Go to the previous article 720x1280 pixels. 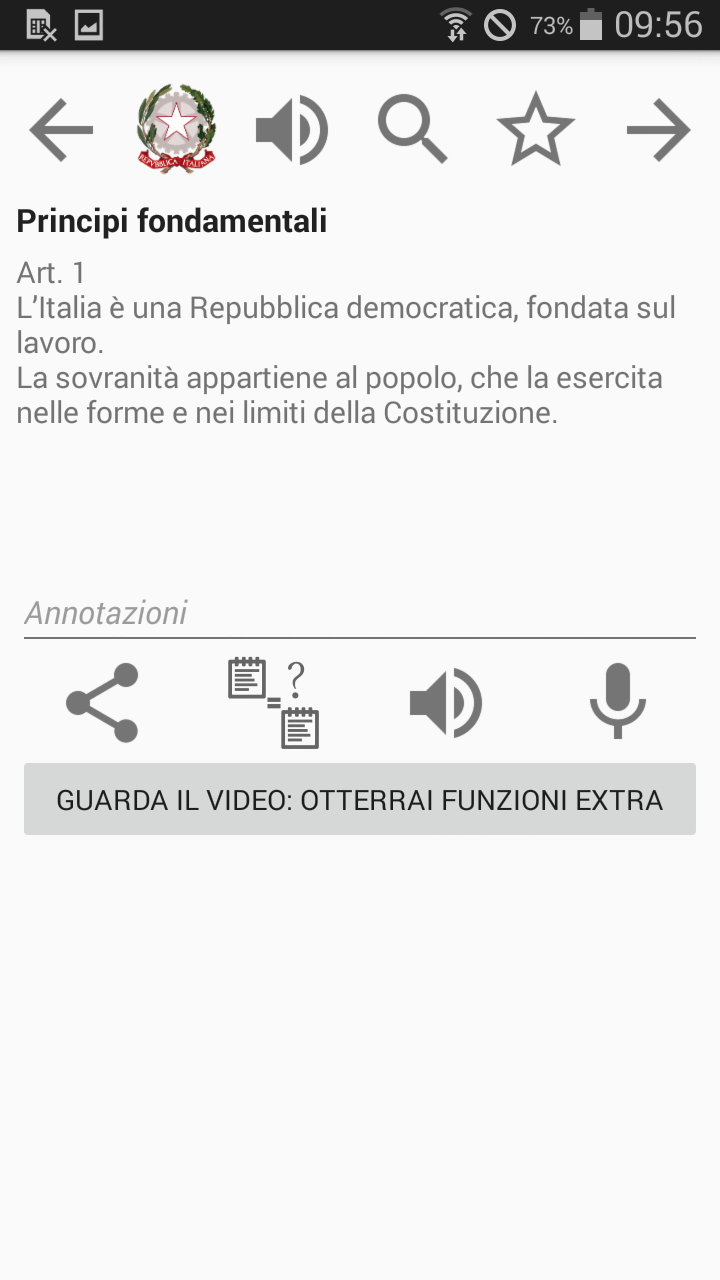[61, 130]
